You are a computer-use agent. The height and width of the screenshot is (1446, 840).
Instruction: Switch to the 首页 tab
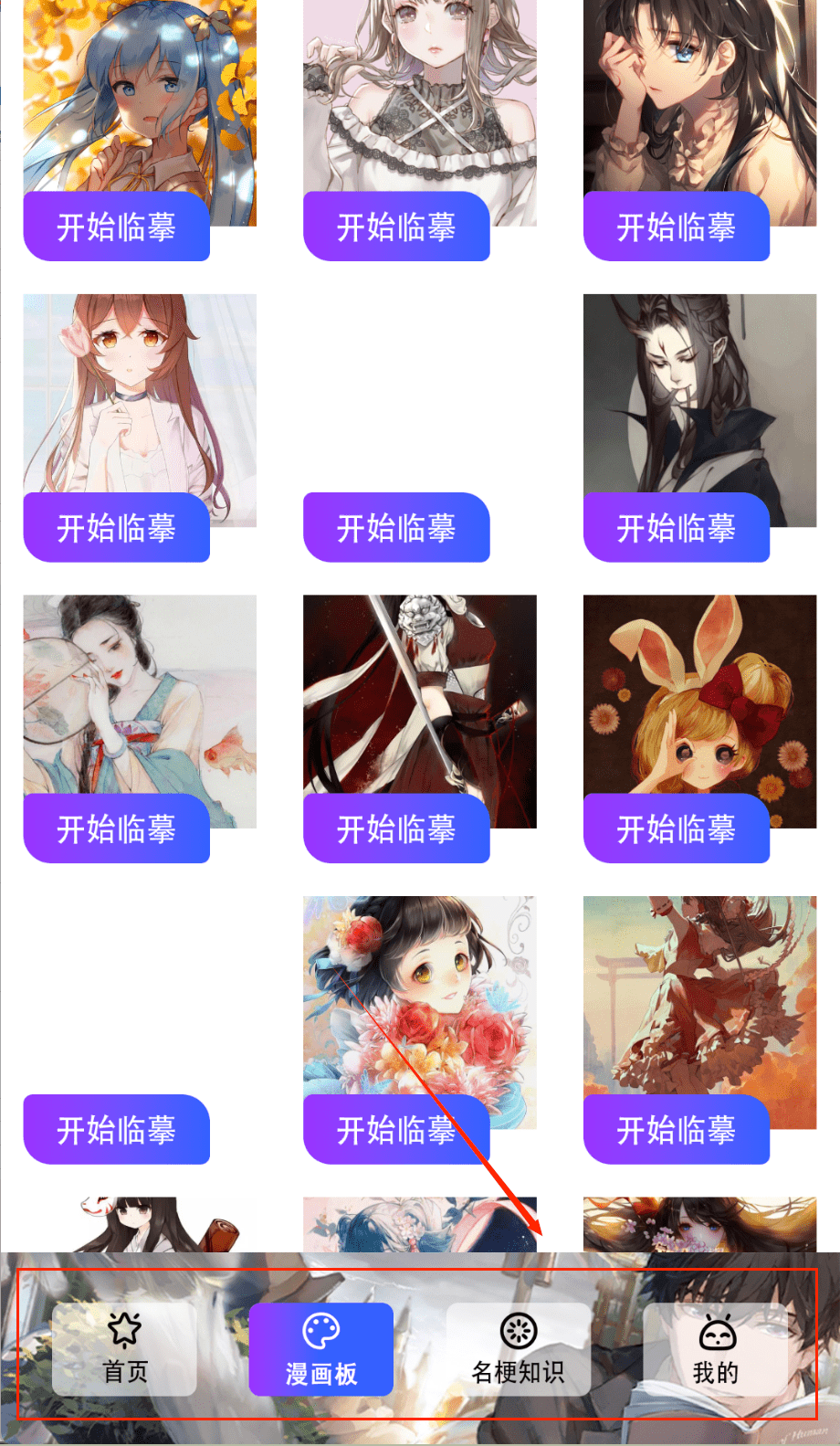pos(124,1348)
